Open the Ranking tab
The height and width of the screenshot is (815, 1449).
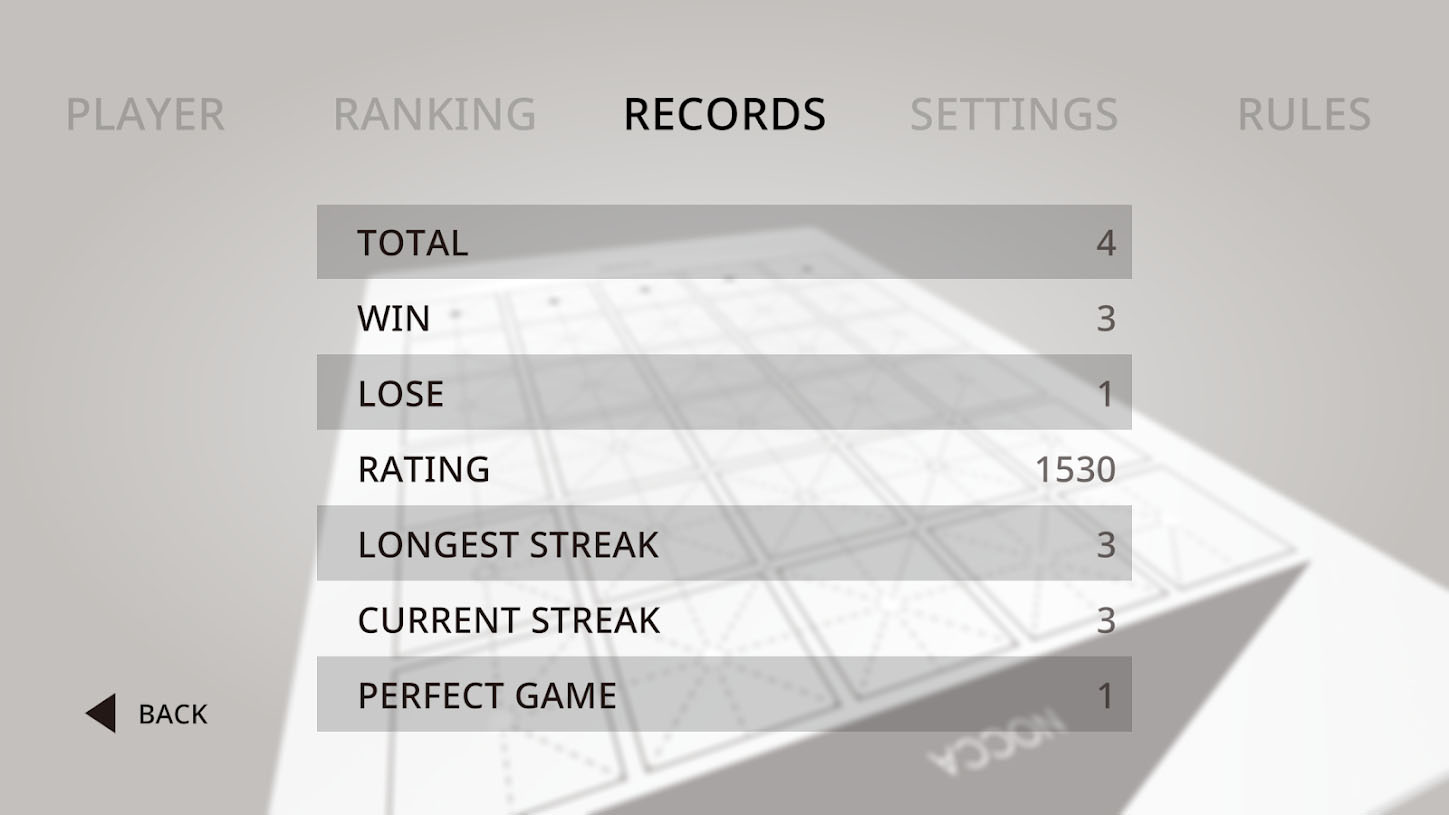point(434,114)
